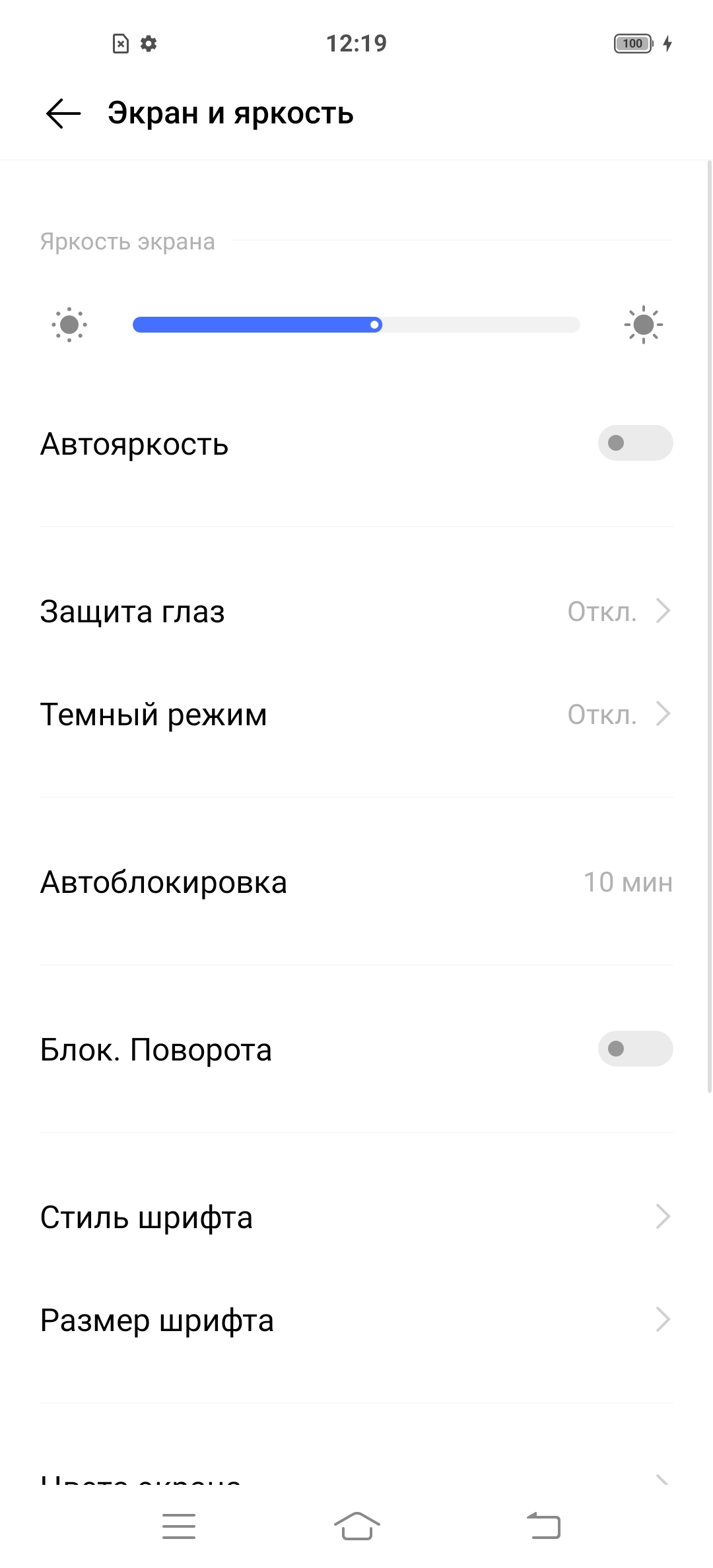Turn on Блок. Поворота
The height and width of the screenshot is (1568, 713).
coord(634,1049)
